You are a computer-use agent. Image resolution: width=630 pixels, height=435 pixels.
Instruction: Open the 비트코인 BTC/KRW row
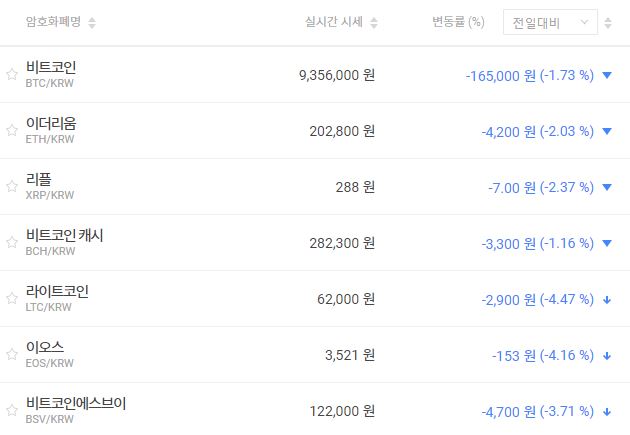click(x=51, y=67)
